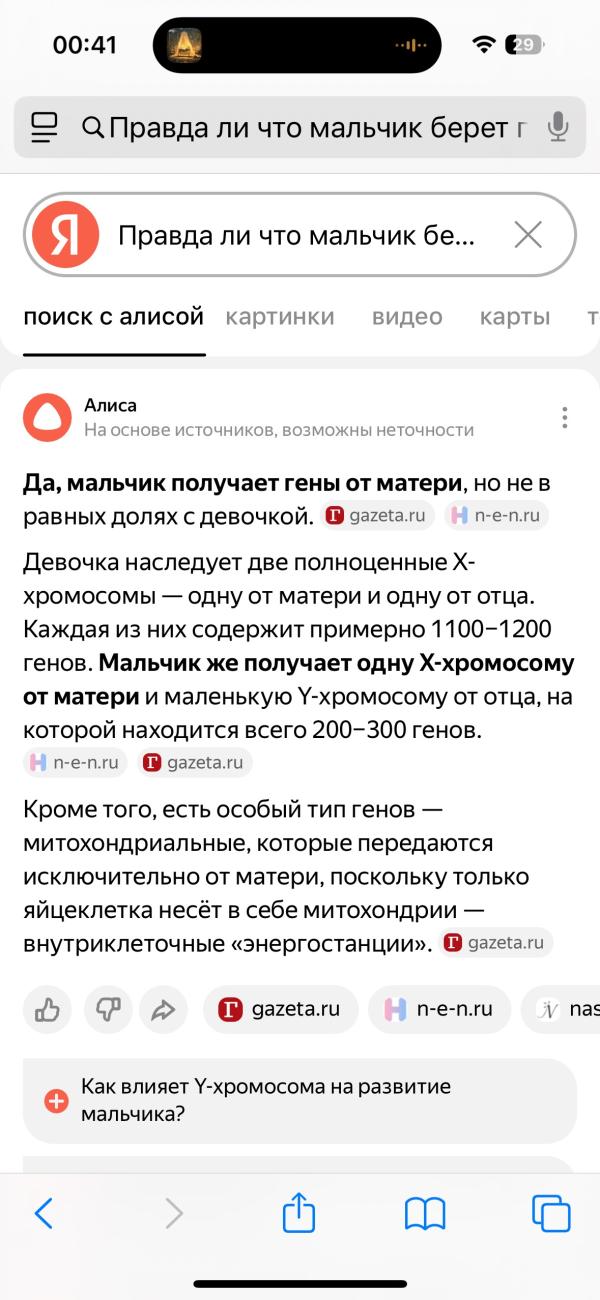Select the поиск с алисой tab
Screen dimensions: 600x1300
click(113, 317)
